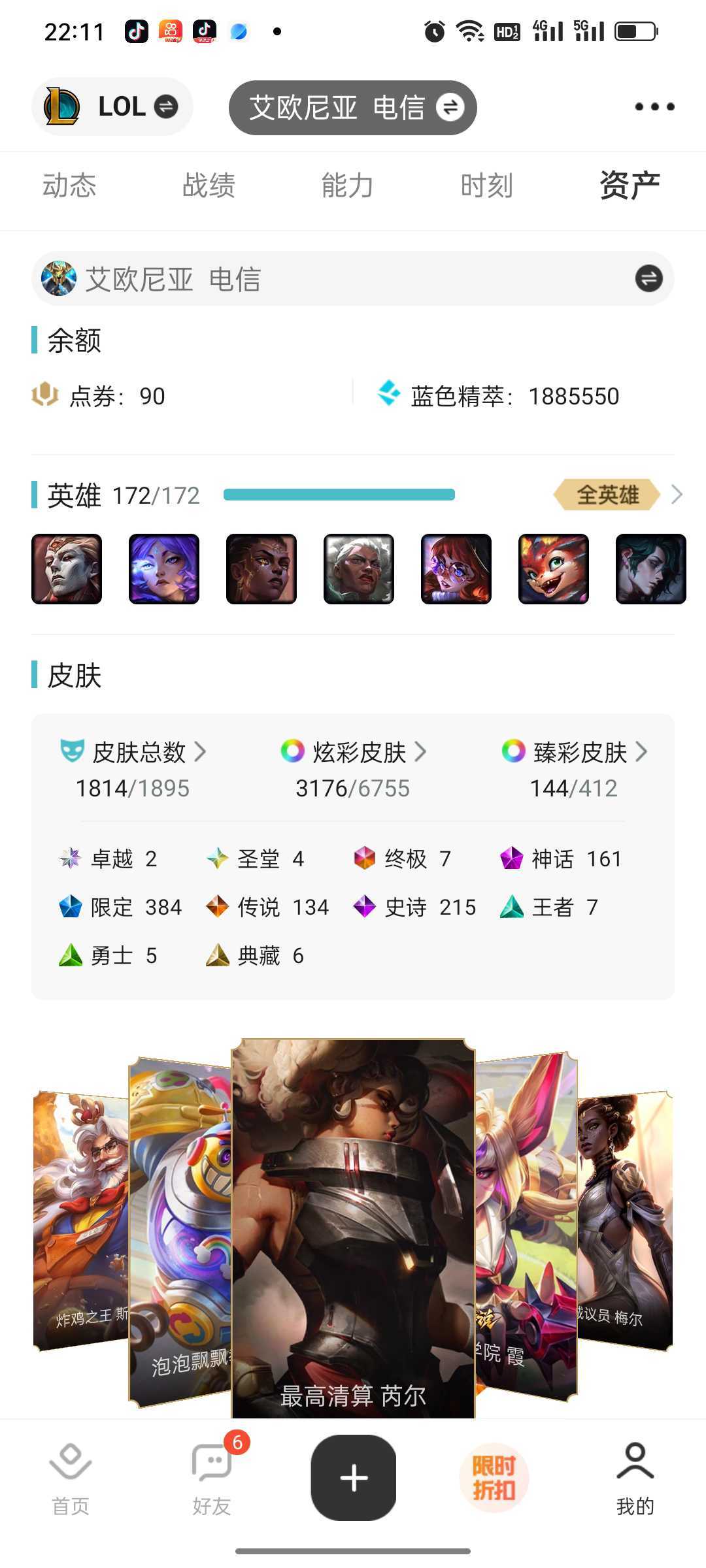Tap the 典藏 skin category icon

coord(218,955)
